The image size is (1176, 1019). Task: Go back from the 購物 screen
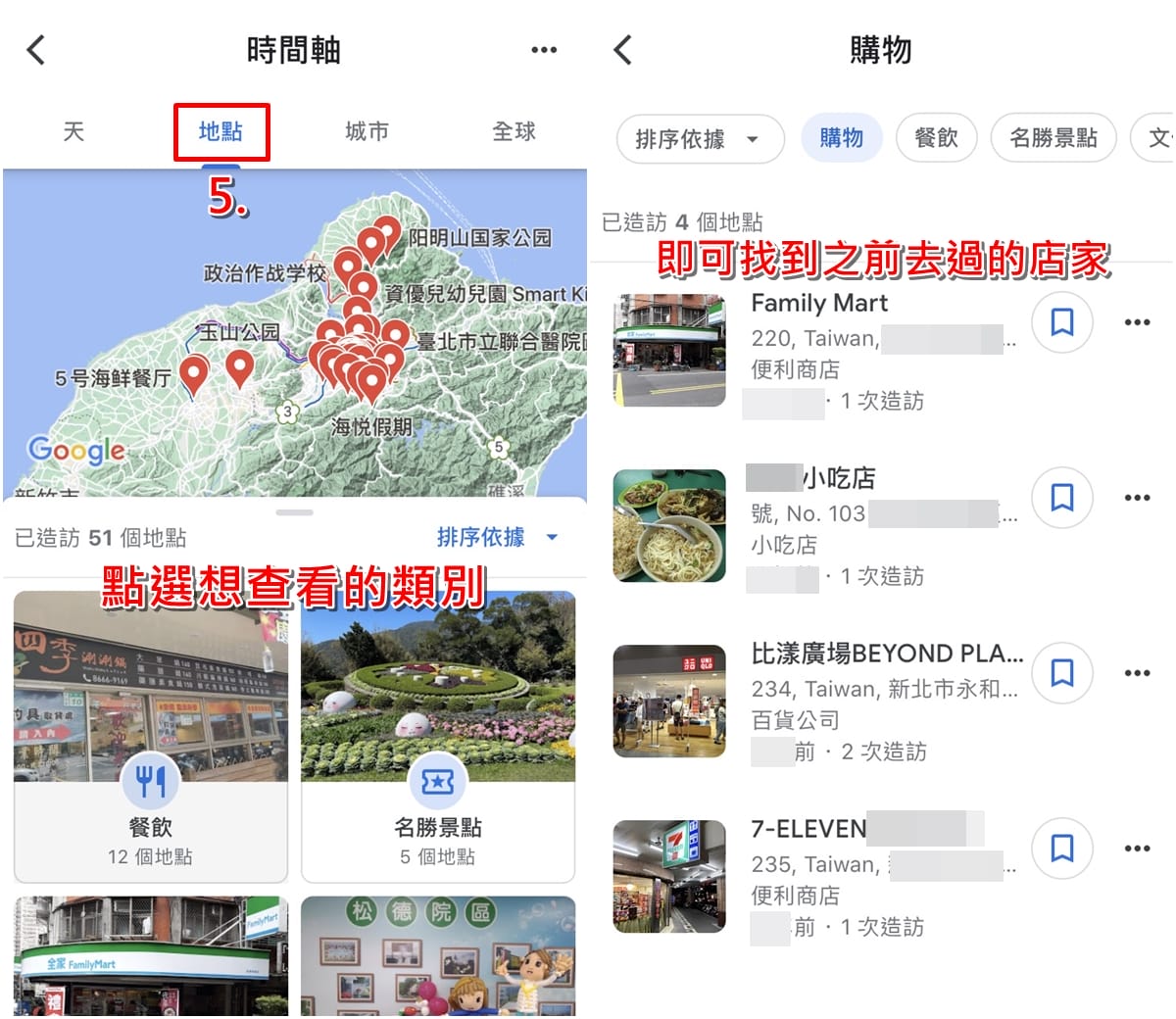point(623,50)
